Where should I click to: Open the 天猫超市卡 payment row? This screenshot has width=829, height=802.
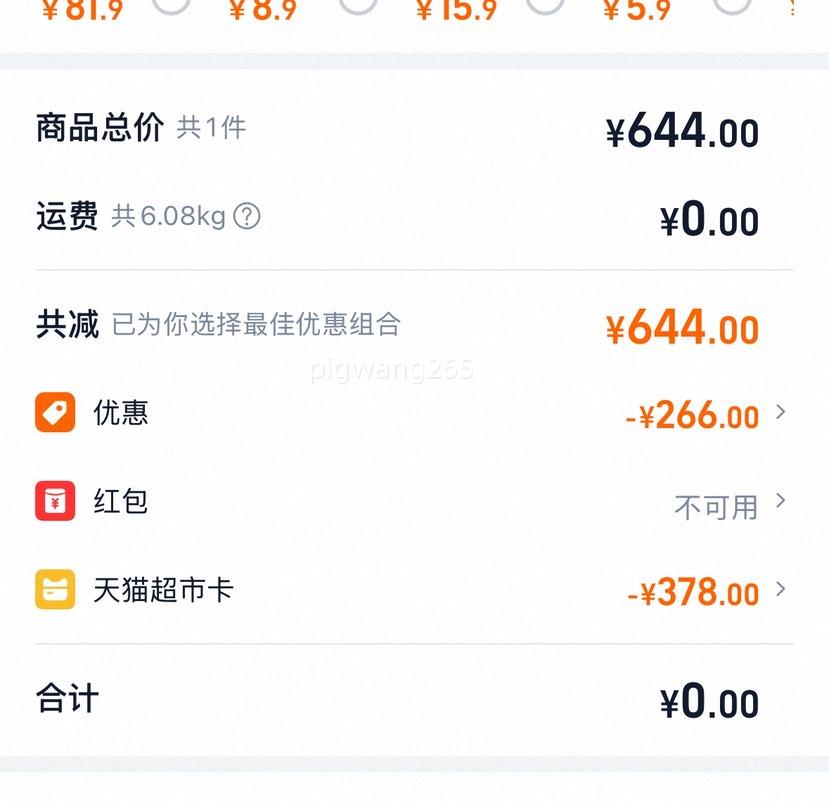[414, 590]
